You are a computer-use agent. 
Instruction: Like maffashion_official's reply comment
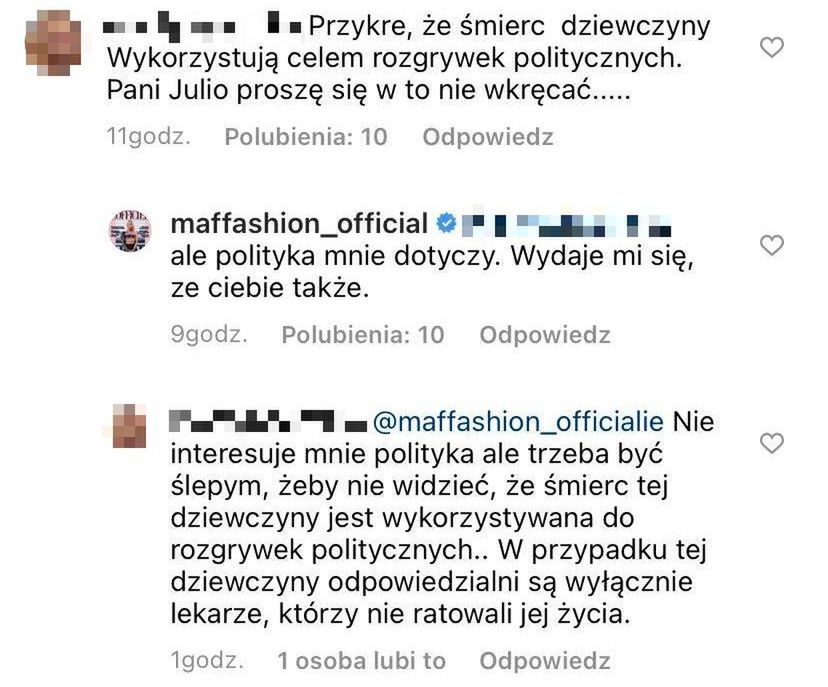770,244
